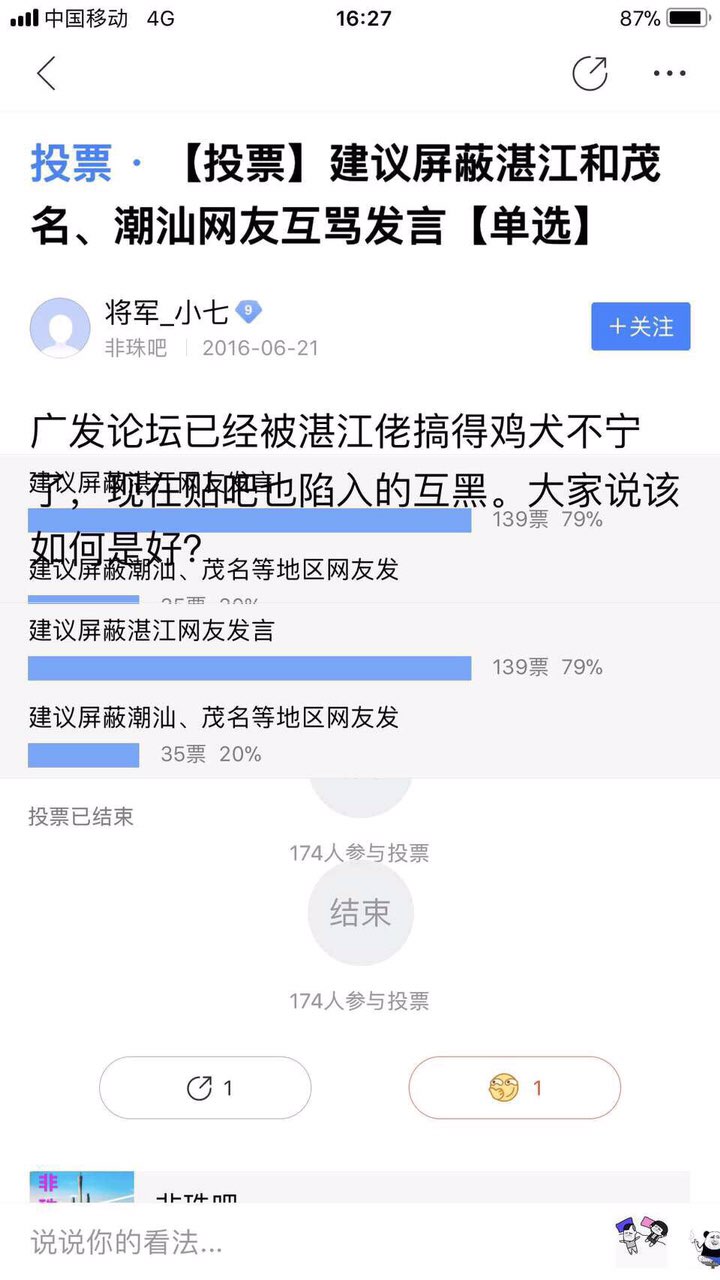Tap the emoji reaction button showing 1
The height and width of the screenshot is (1280, 720).
pos(514,1087)
